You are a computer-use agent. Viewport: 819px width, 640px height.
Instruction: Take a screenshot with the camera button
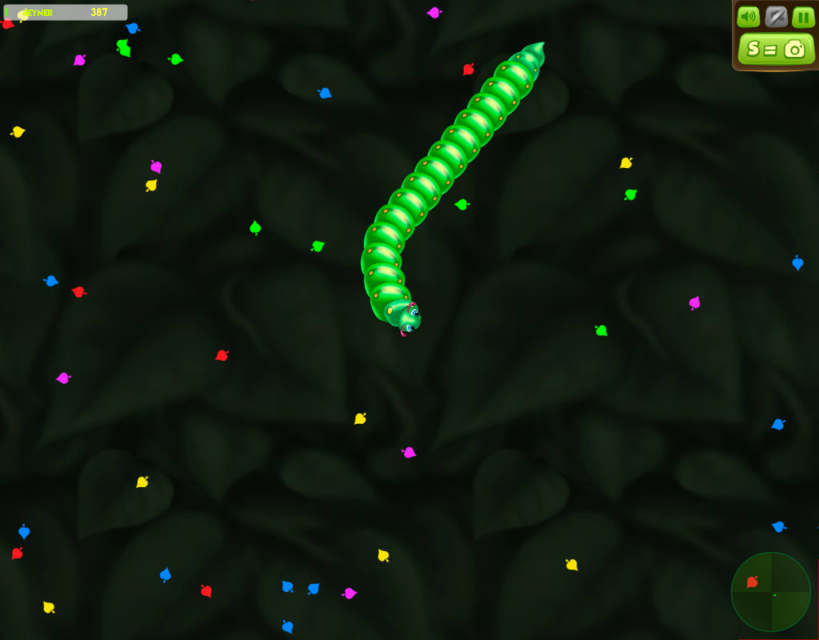776,48
